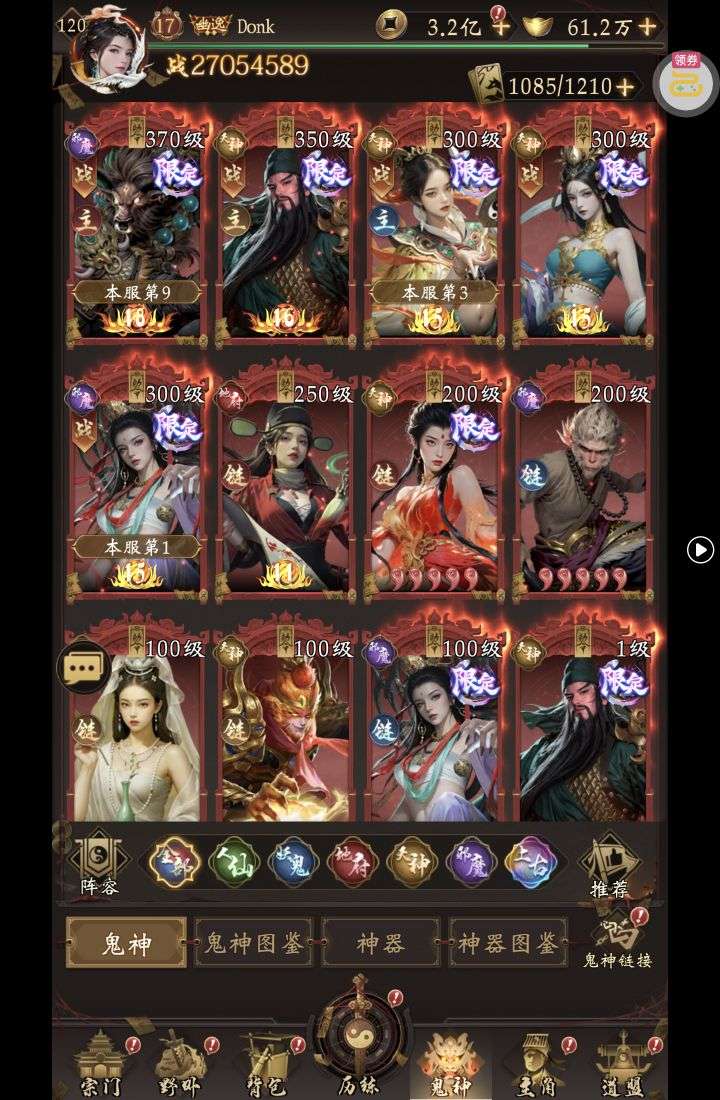Filter ghost-gods by 上古
The image size is (720, 1100).
[530, 862]
